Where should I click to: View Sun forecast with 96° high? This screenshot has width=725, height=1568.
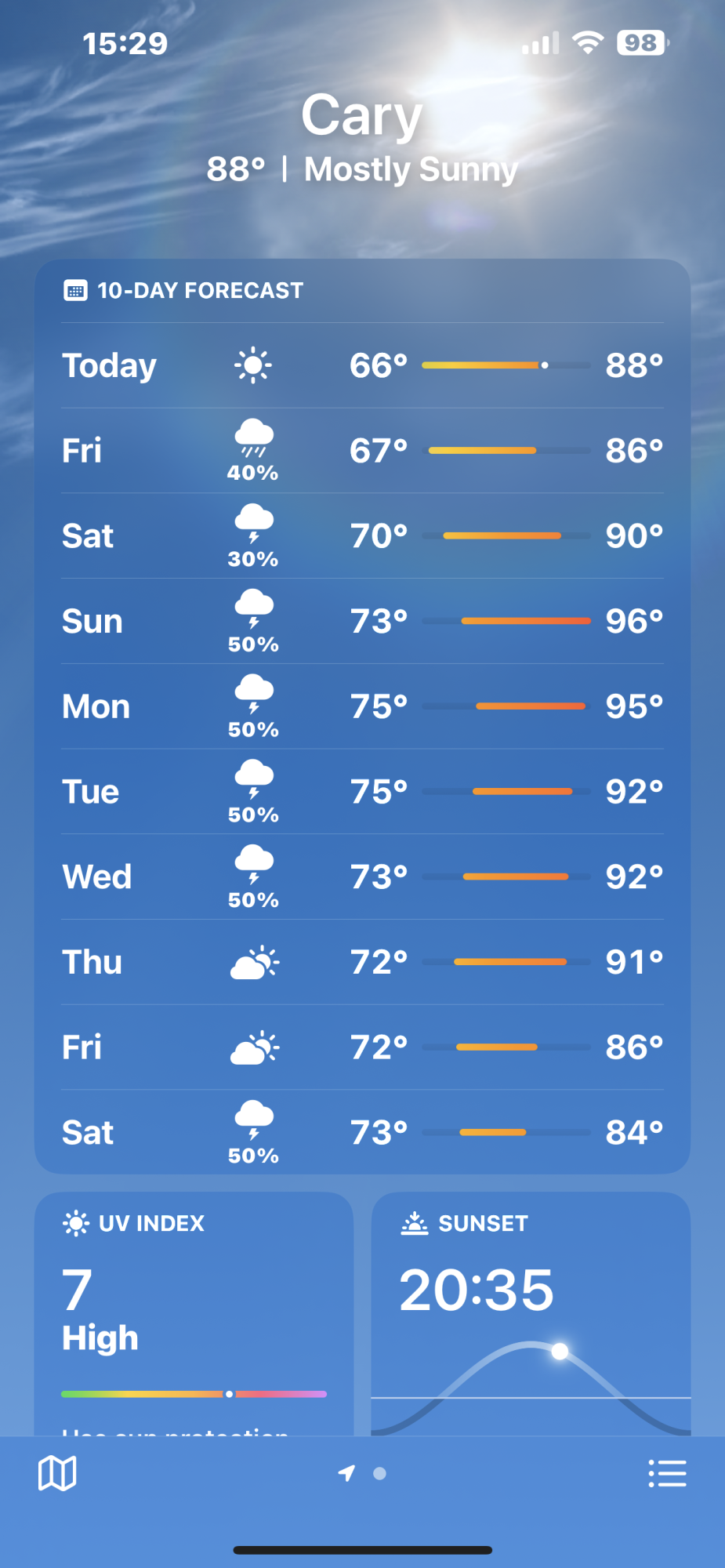(362, 622)
